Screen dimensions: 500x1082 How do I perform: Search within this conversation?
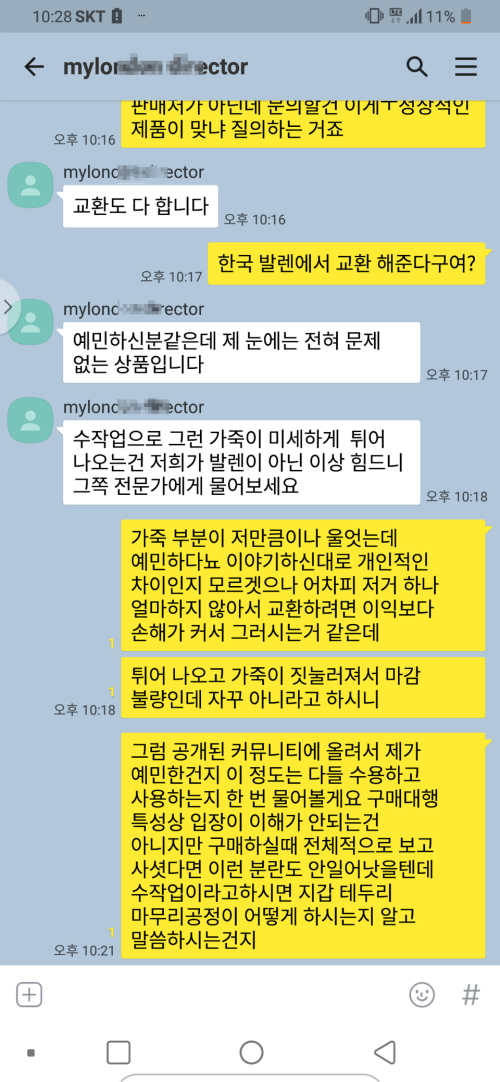coord(417,67)
